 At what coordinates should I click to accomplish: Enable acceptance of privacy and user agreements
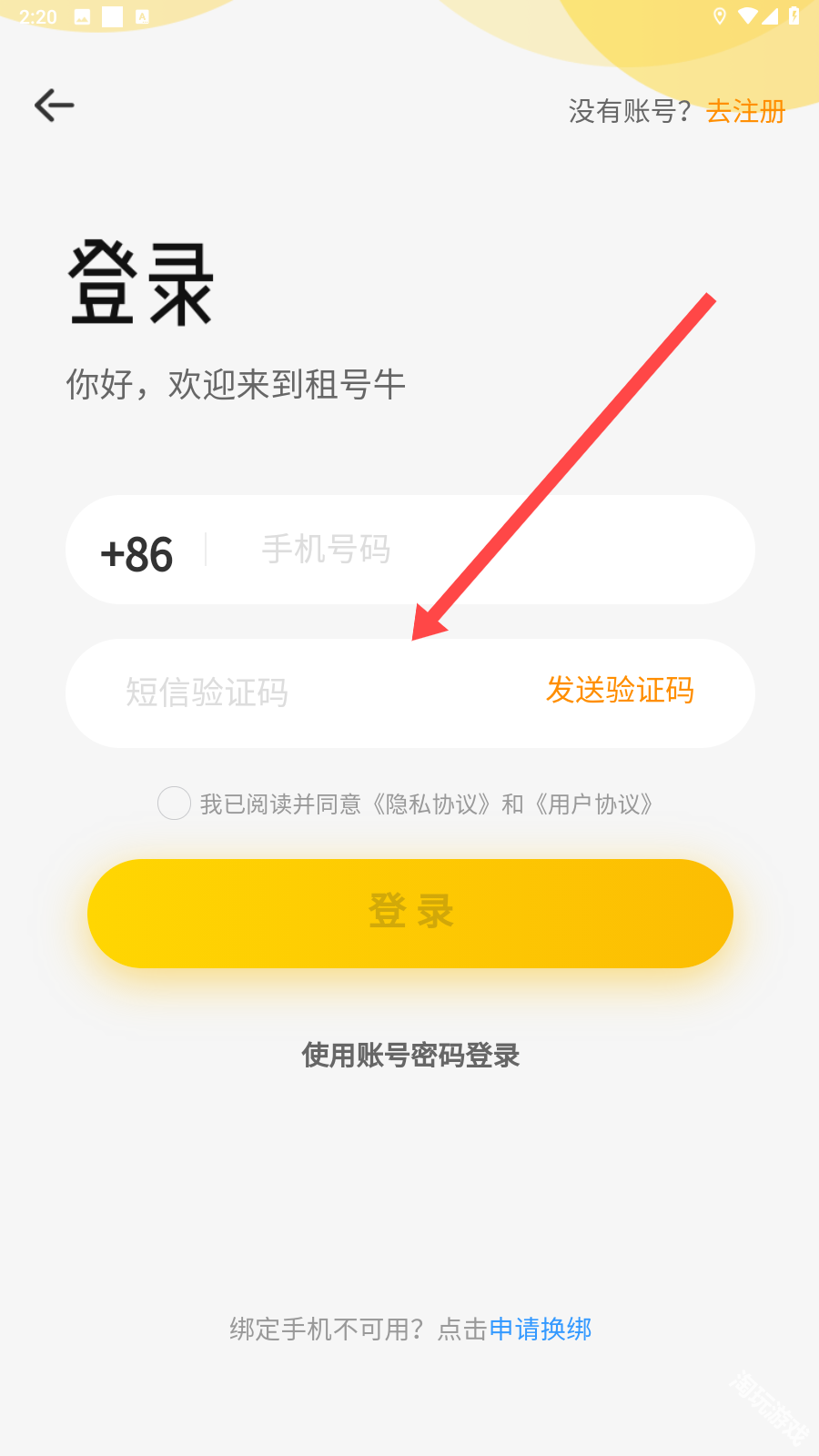(x=173, y=804)
